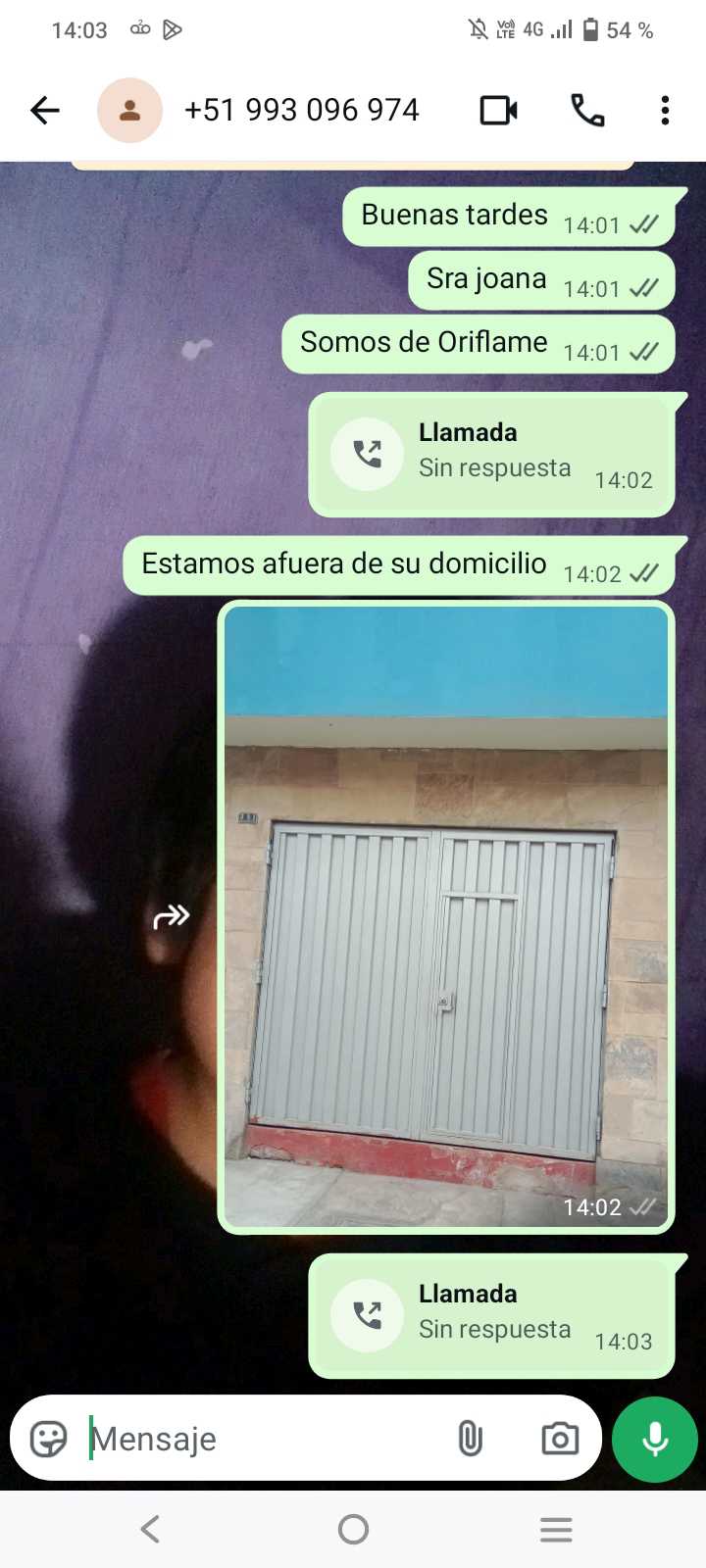Screen dimensions: 706x1568
Task: Focus the Mensaje text field
Action: click(x=265, y=1439)
